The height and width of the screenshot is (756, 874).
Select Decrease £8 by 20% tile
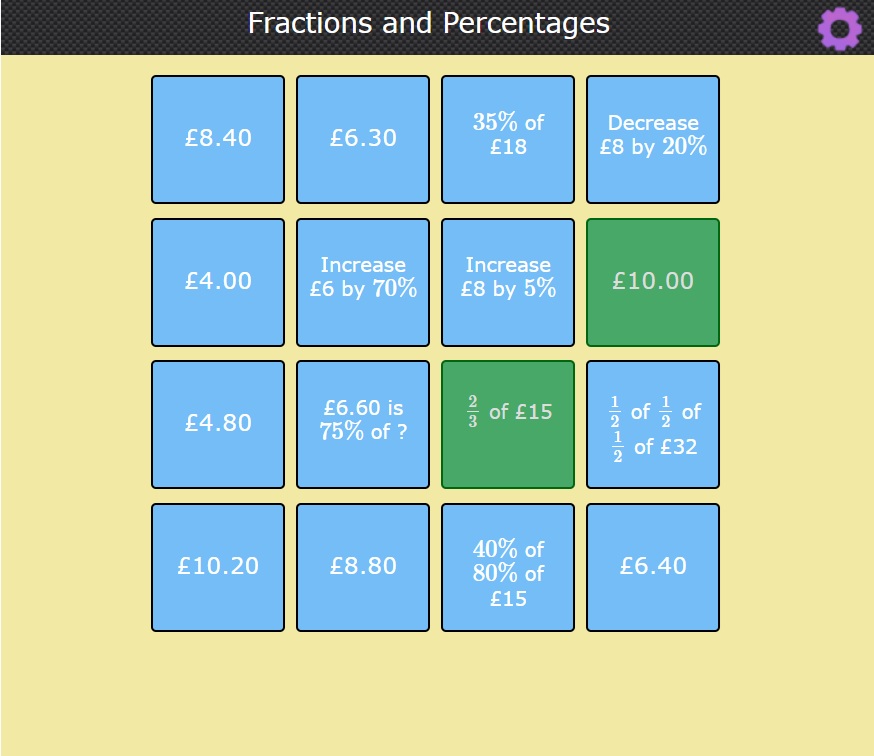pos(653,139)
